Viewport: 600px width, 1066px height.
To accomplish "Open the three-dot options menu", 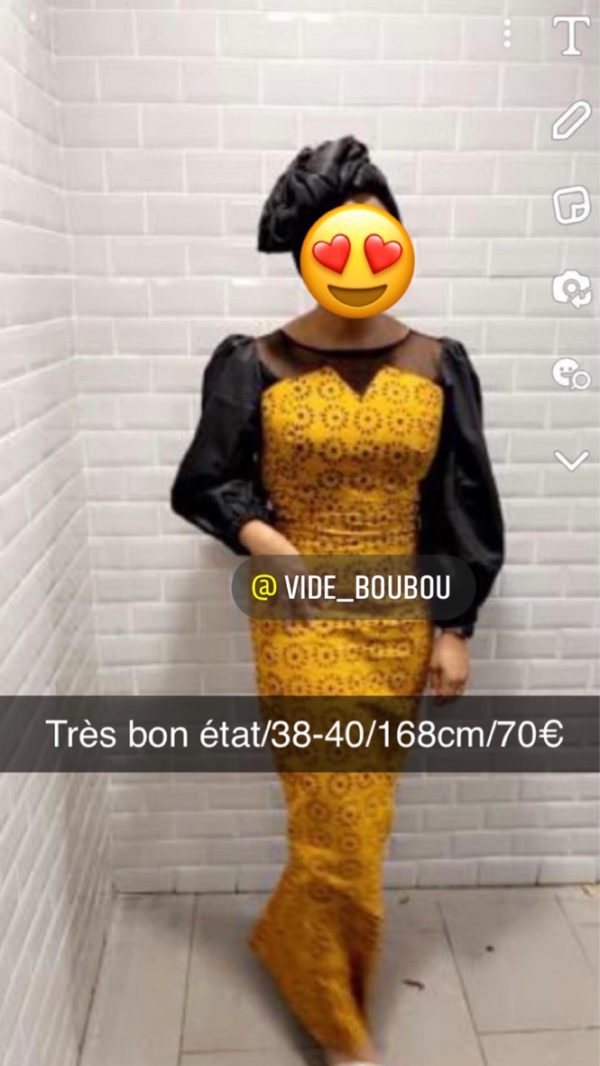I will click(x=506, y=33).
